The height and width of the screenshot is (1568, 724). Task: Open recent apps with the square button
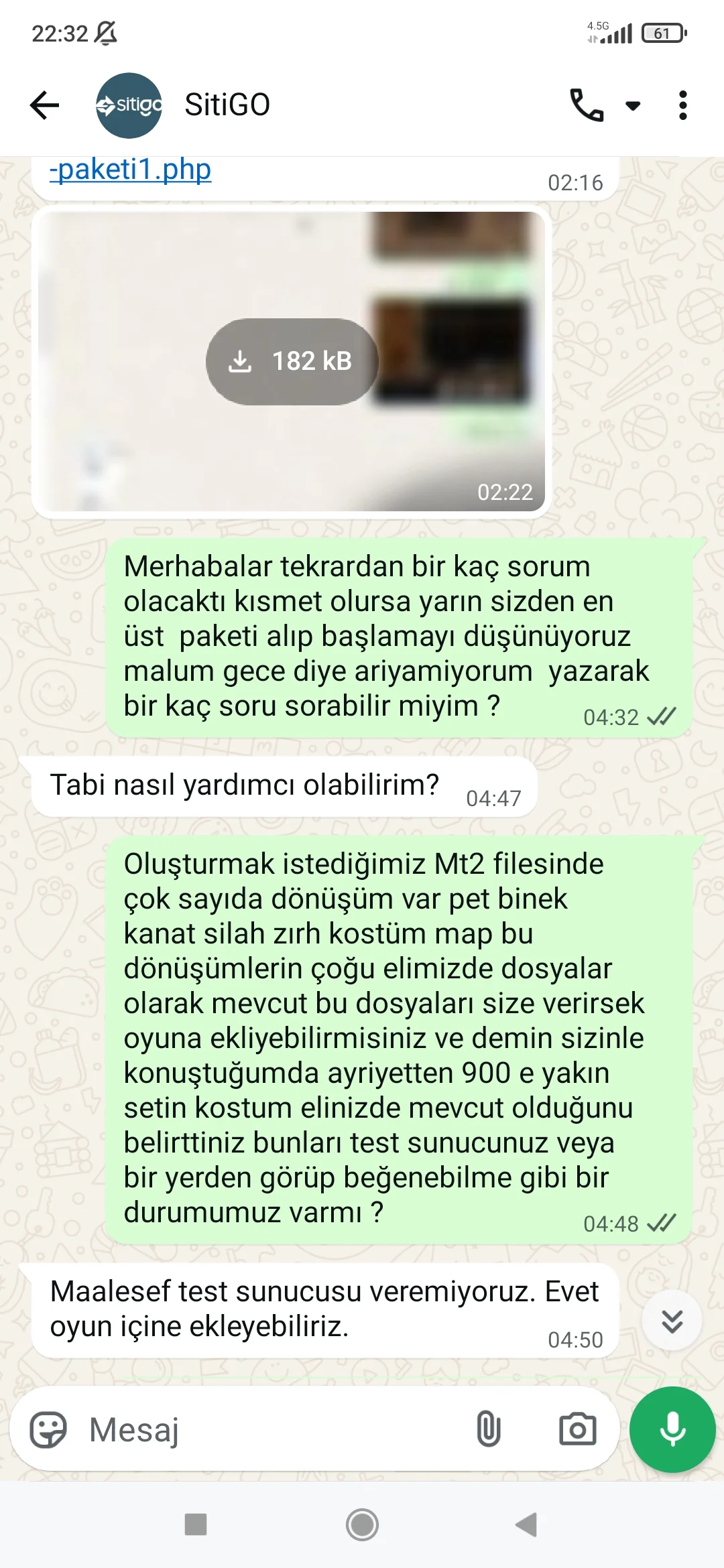click(x=196, y=1524)
